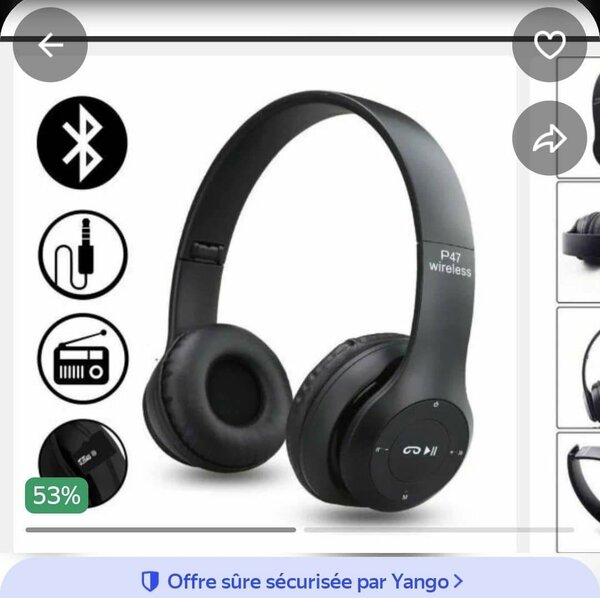This screenshot has width=600, height=598.
Task: Open the Yango secure offer link
Action: tap(300, 580)
